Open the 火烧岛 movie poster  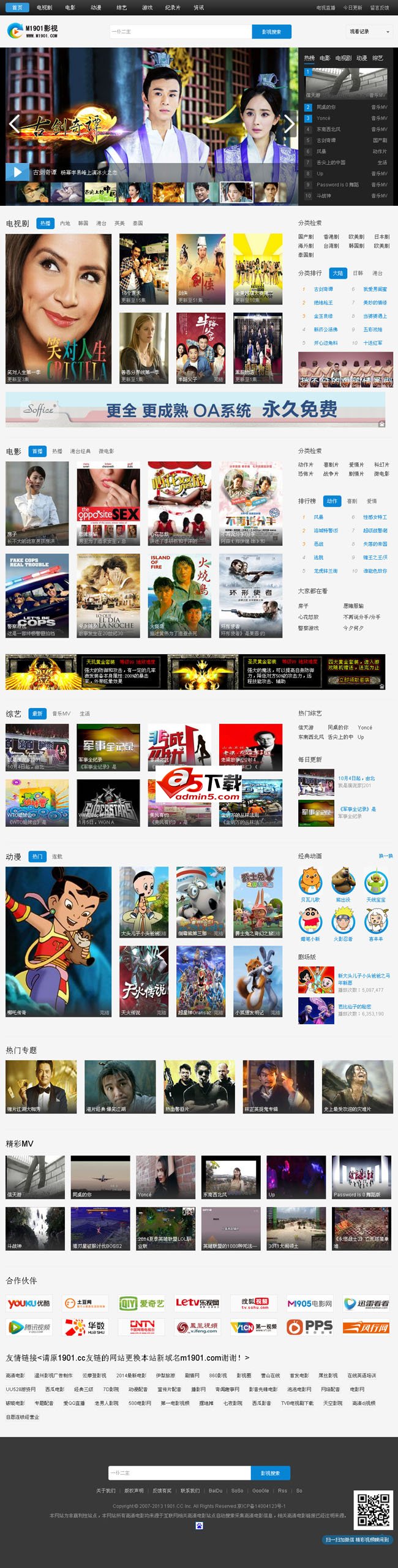(x=179, y=595)
